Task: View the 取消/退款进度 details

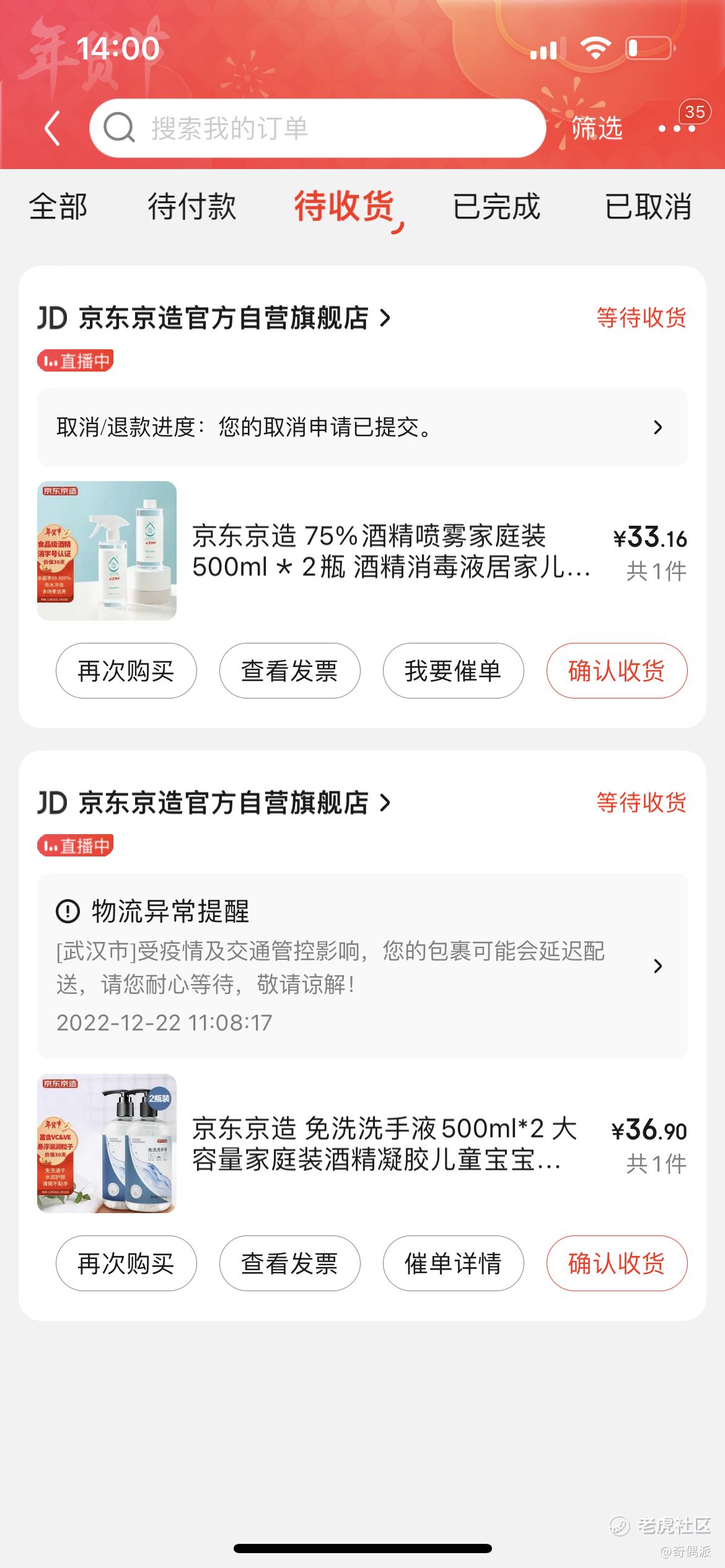Action: [x=362, y=427]
